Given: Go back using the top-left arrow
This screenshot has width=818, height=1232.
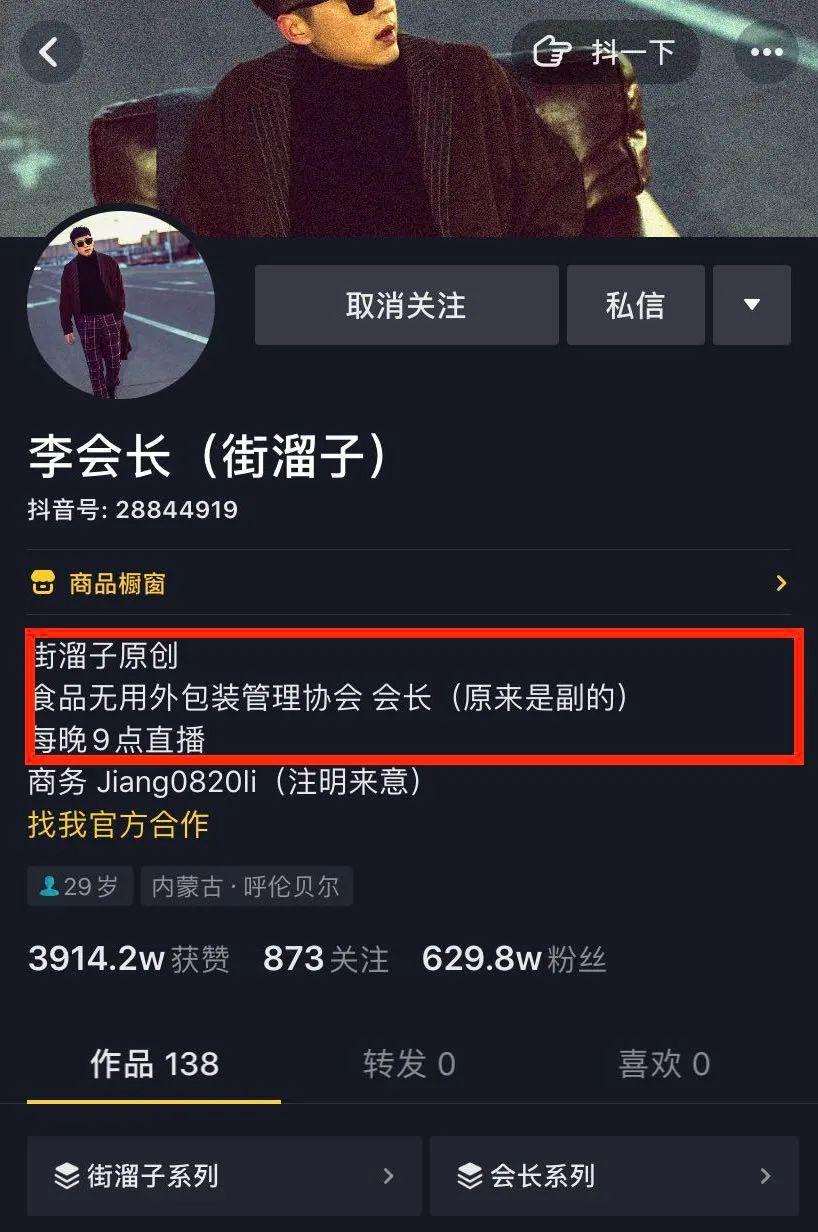Looking at the screenshot, I should [49, 52].
